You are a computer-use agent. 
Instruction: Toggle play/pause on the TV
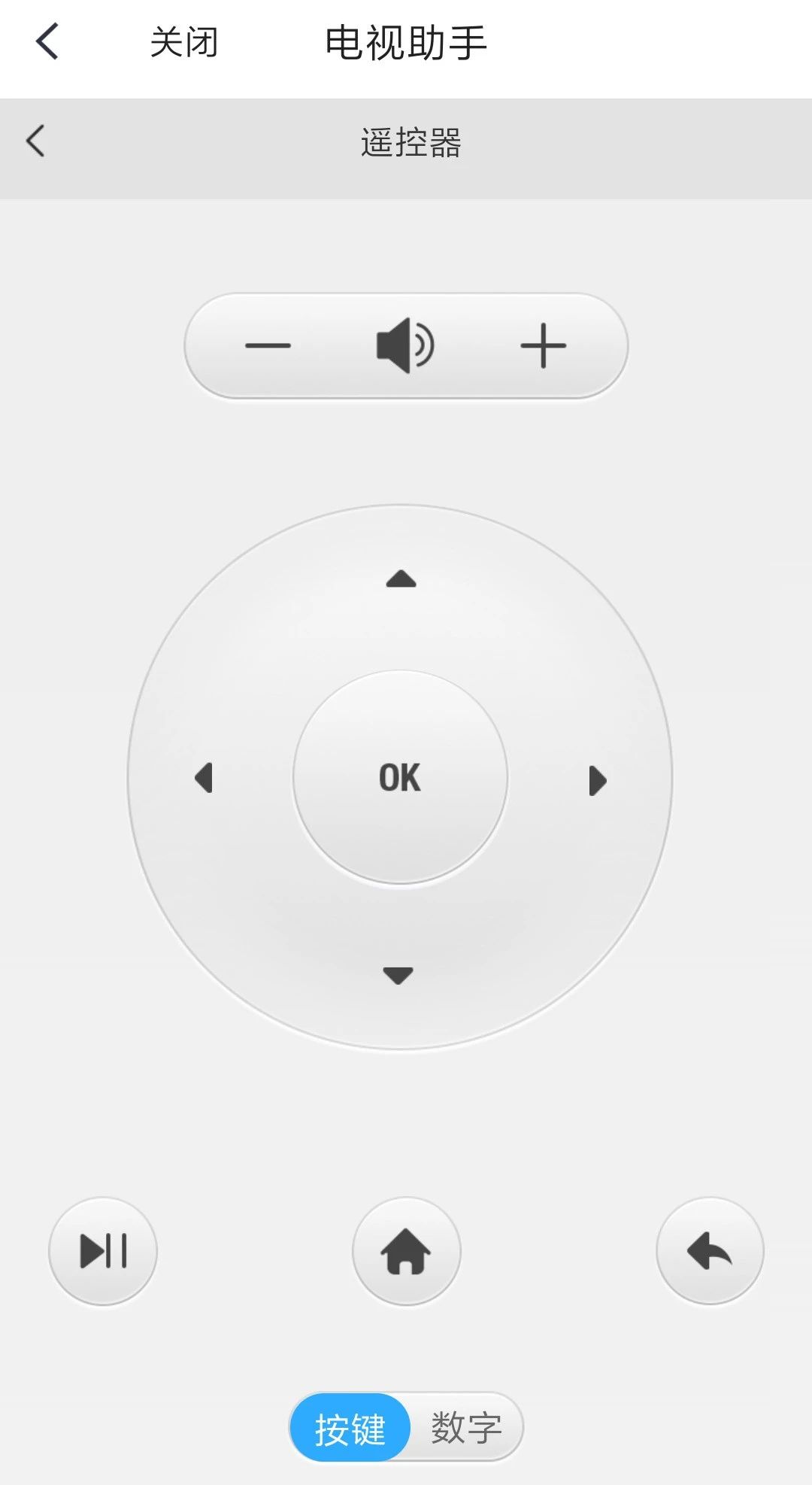pyautogui.click(x=103, y=1250)
